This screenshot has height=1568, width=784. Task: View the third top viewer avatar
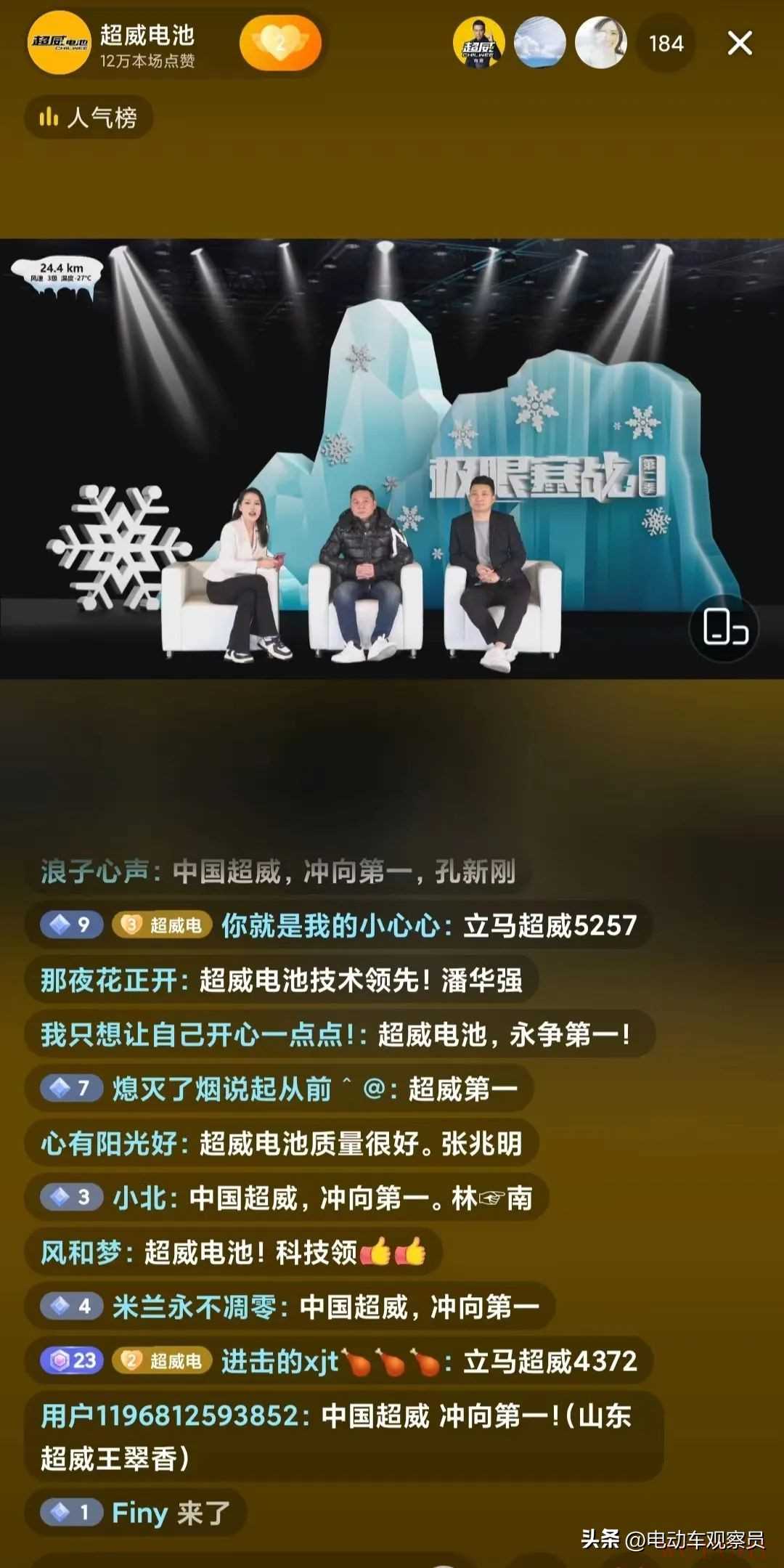point(600,44)
